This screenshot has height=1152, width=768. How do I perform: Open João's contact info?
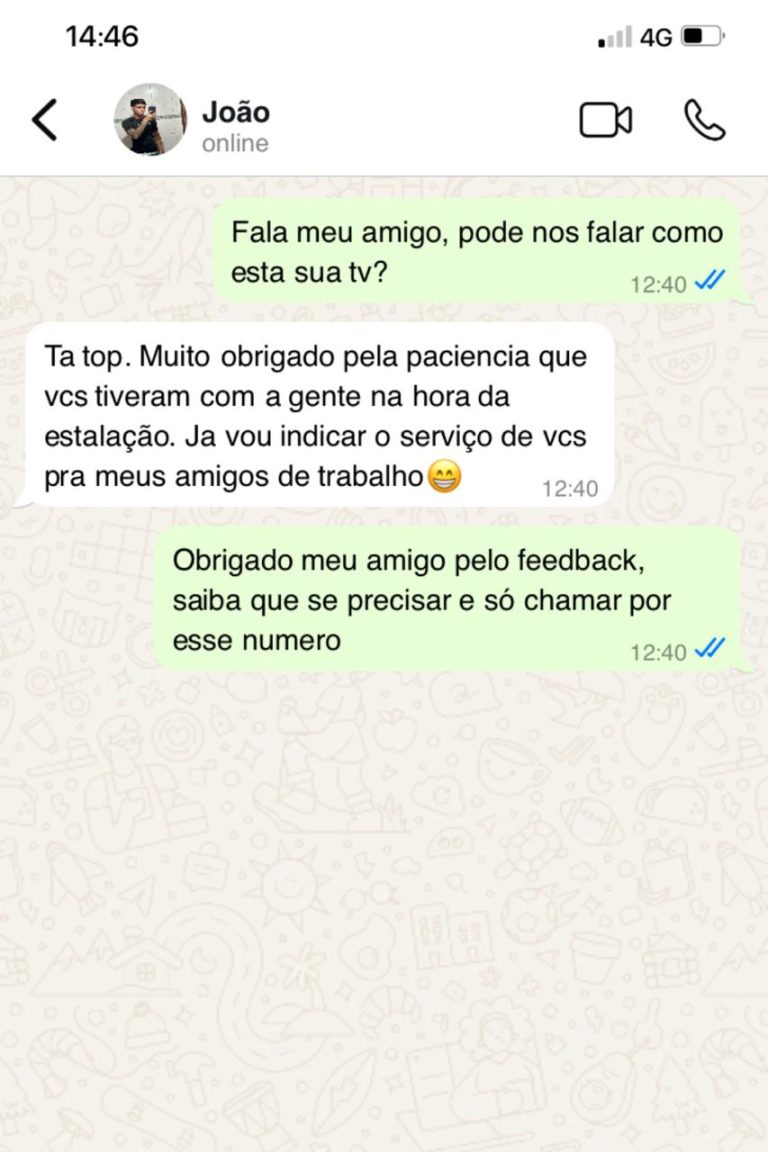[236, 124]
